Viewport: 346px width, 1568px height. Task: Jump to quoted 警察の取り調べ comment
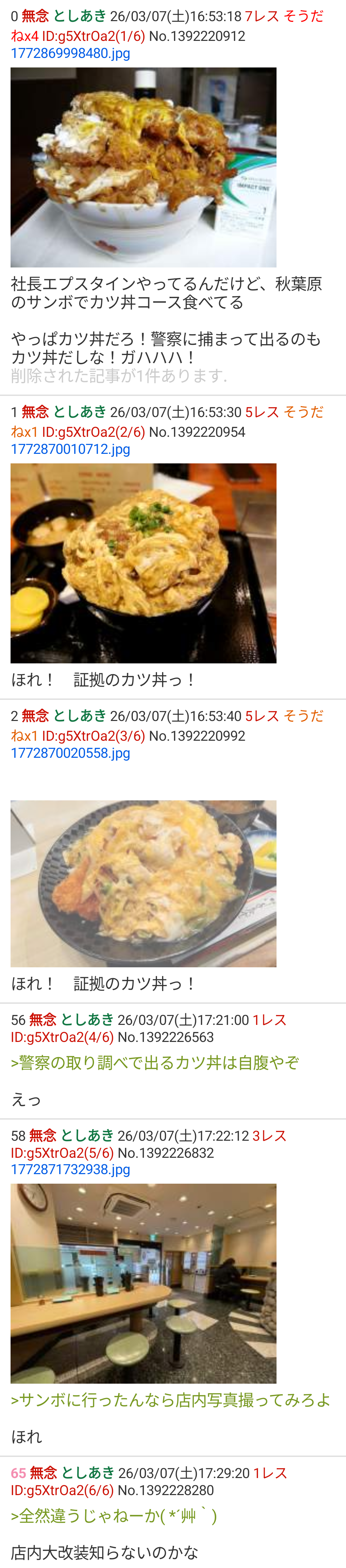point(155,1063)
